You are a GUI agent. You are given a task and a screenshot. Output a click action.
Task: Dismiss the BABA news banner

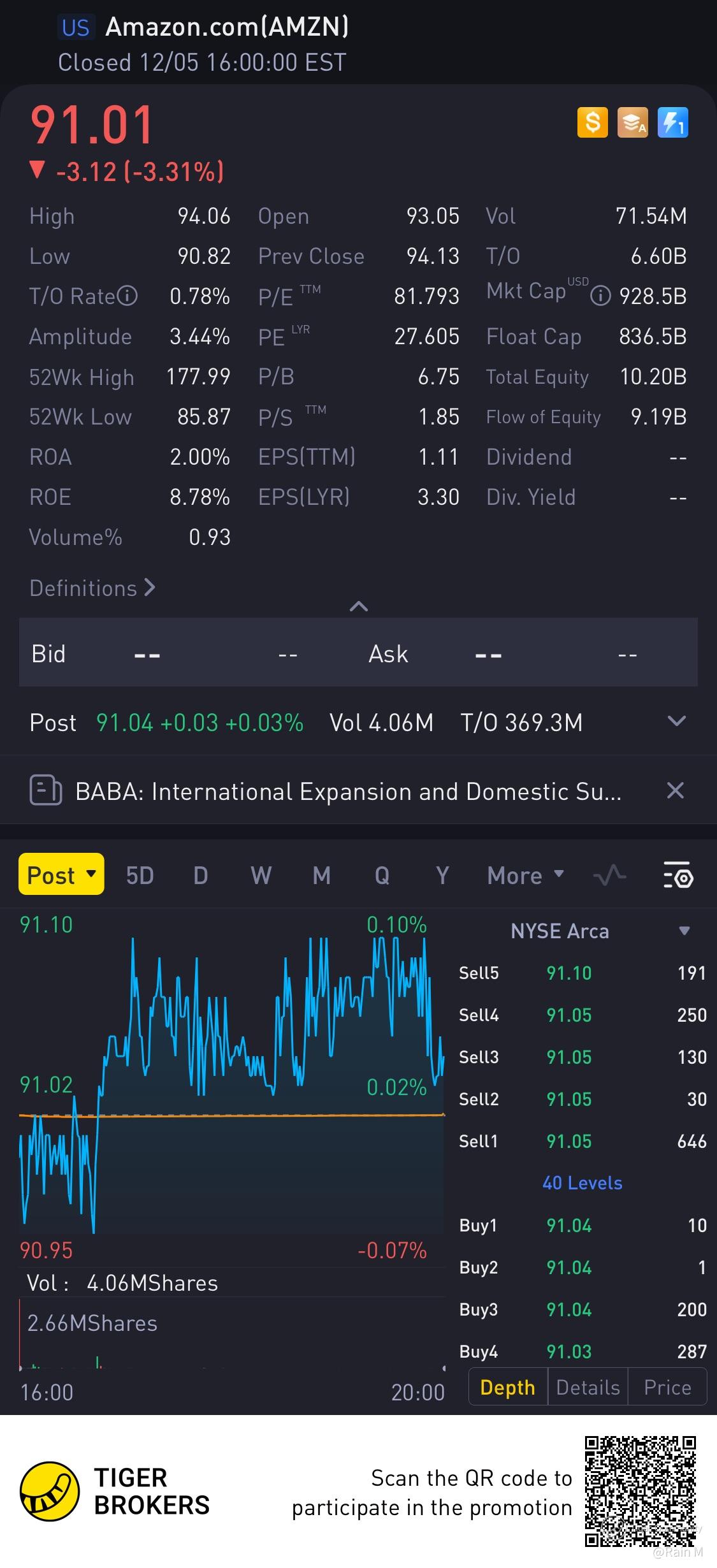[675, 791]
